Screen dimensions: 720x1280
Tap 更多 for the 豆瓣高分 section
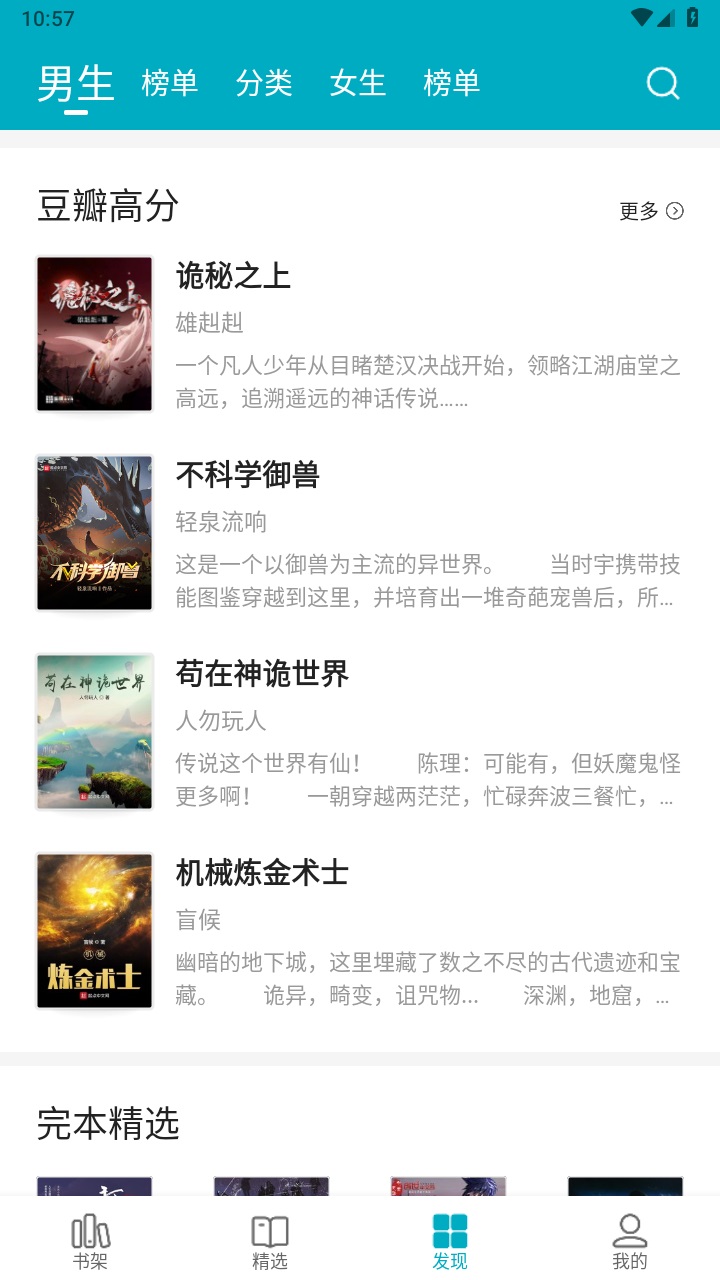coord(651,211)
